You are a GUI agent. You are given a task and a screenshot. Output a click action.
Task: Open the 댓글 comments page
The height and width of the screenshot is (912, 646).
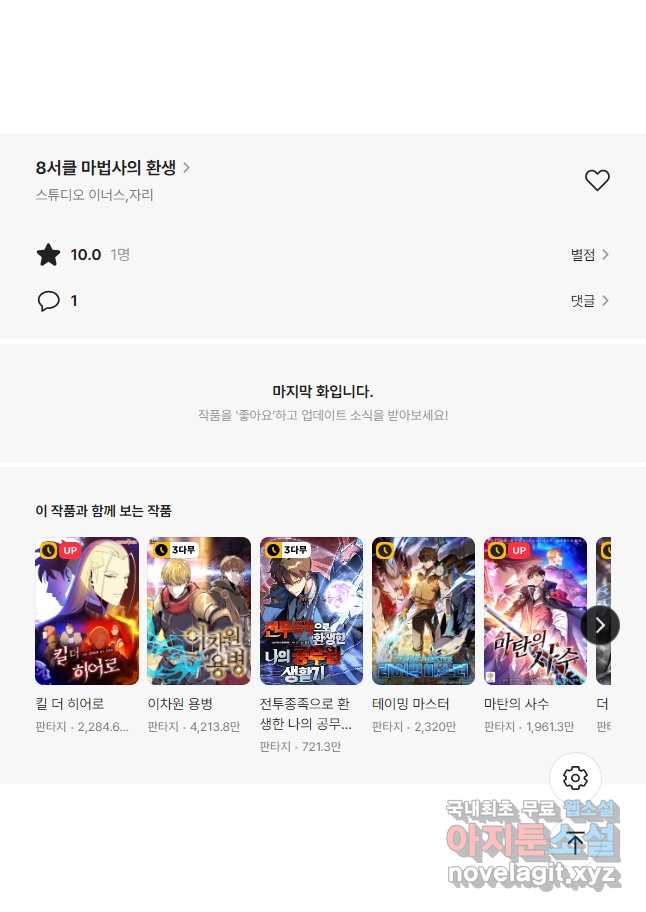(x=589, y=301)
